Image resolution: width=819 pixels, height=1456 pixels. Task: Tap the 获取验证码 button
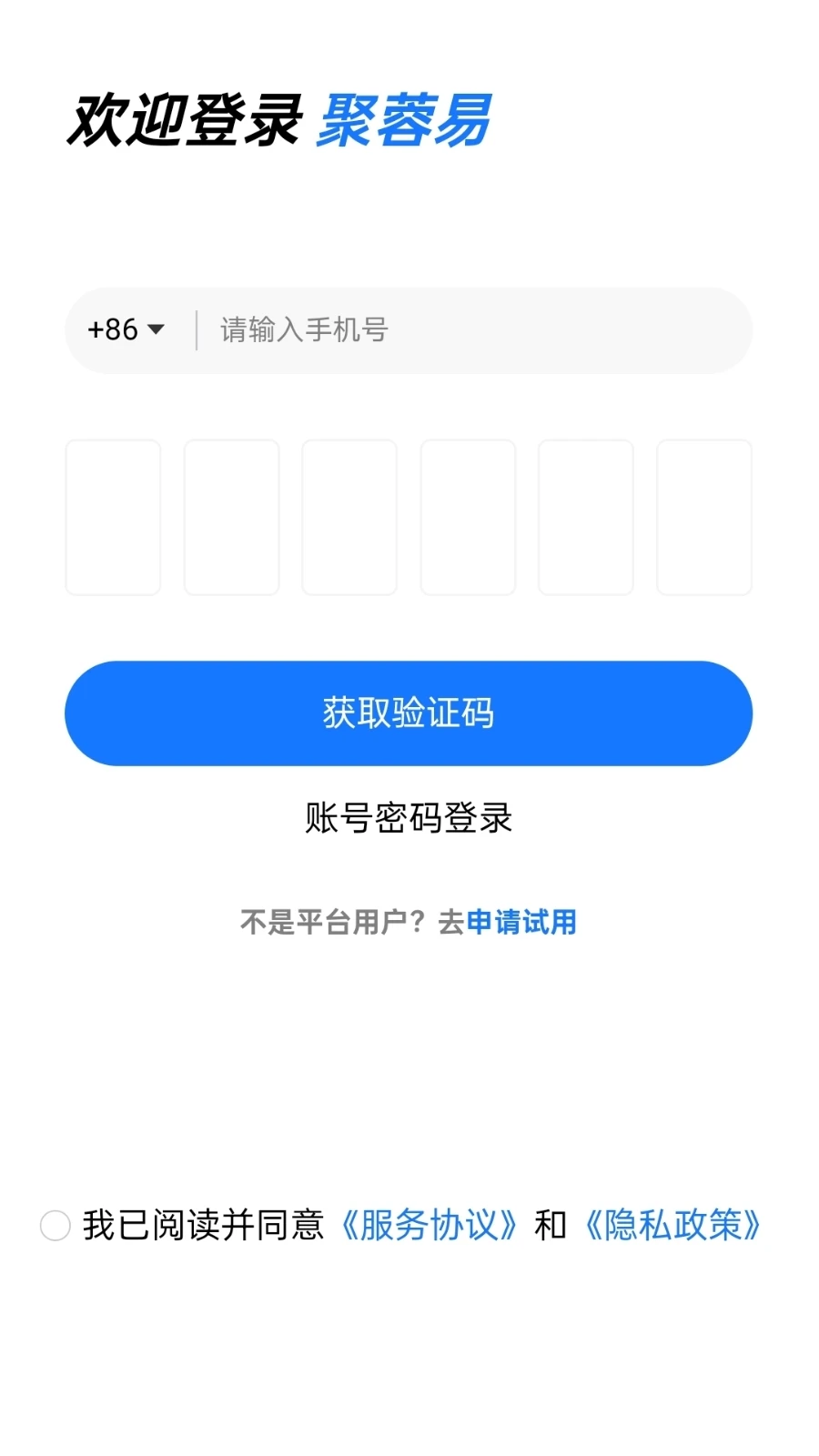click(409, 713)
